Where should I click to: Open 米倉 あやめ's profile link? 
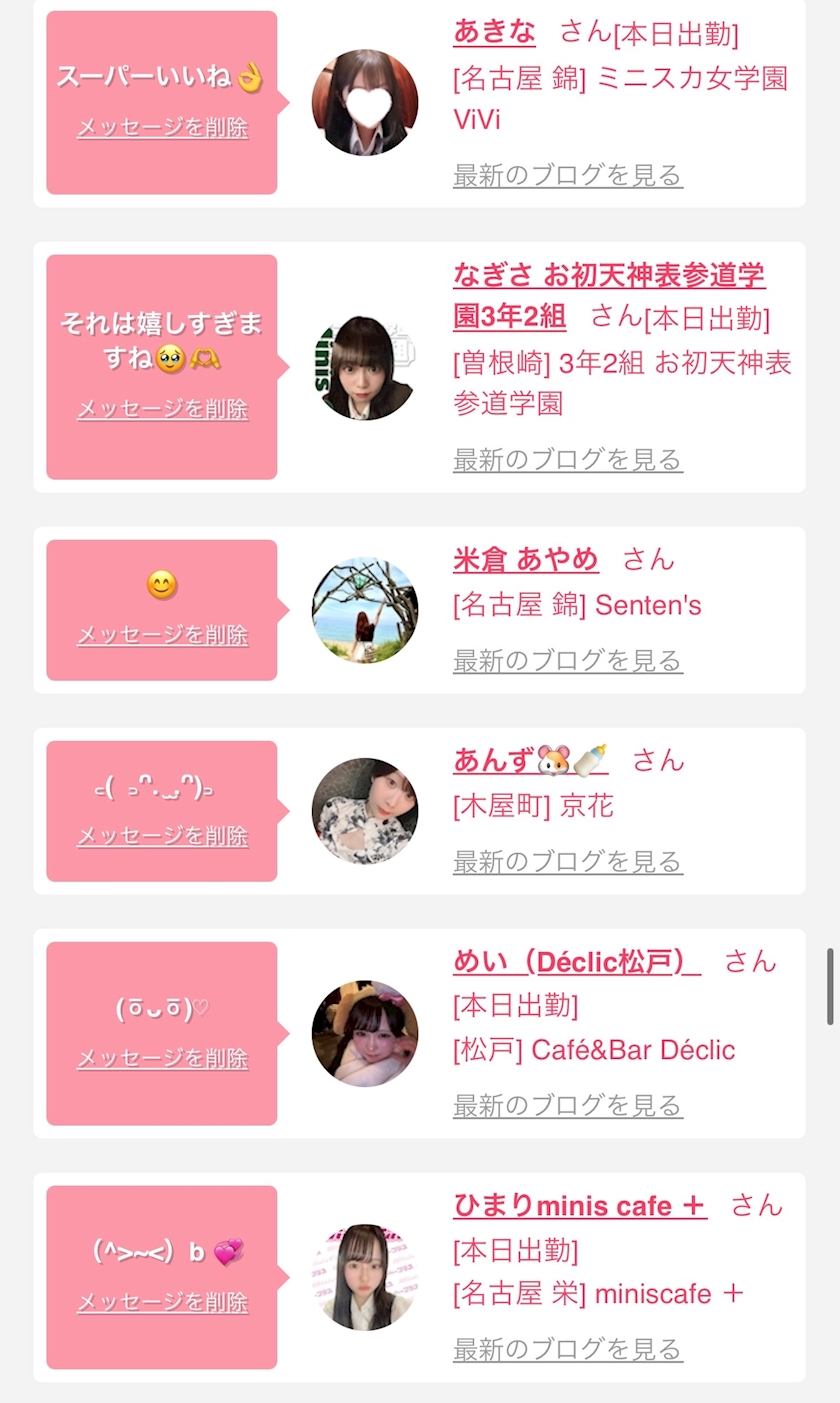[x=526, y=559]
